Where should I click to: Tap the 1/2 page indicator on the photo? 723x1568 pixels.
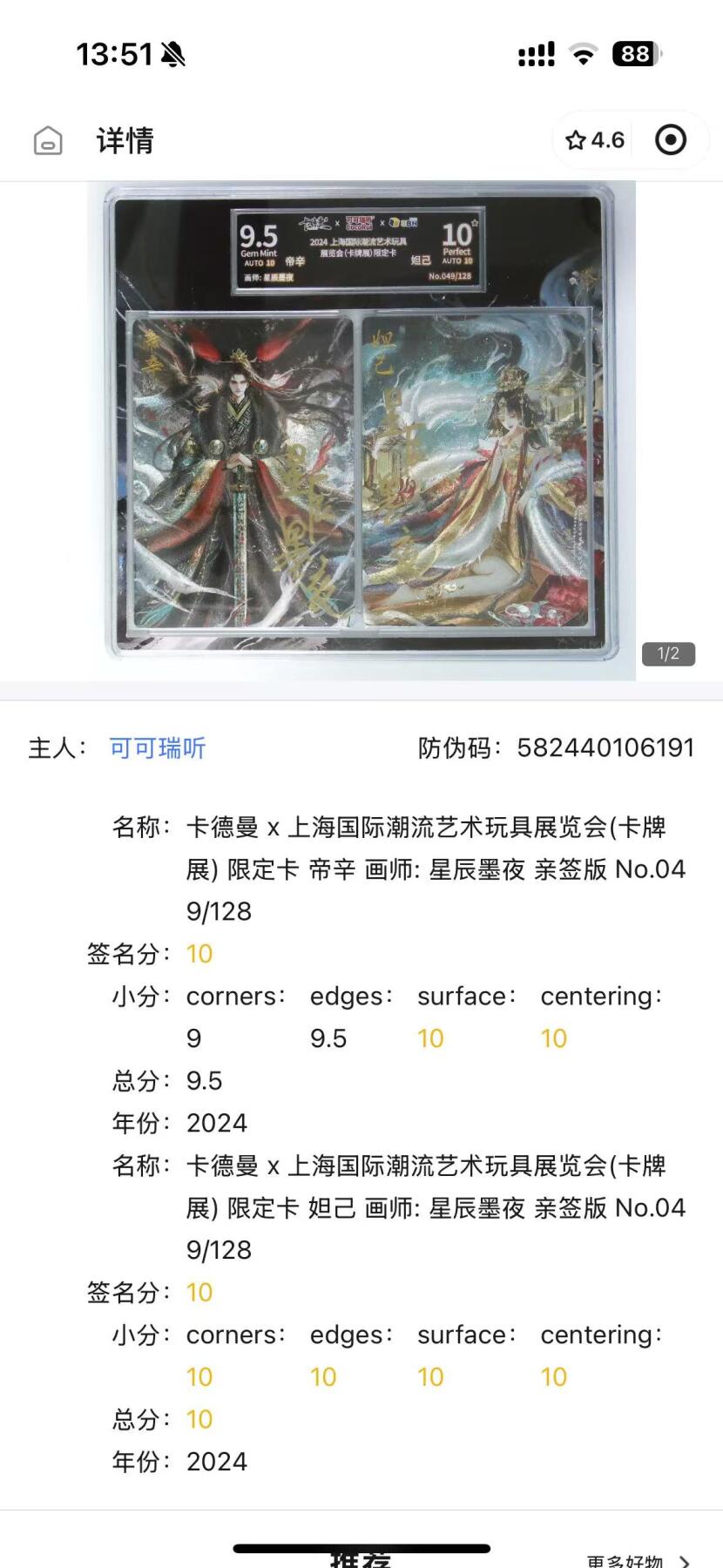pyautogui.click(x=669, y=653)
